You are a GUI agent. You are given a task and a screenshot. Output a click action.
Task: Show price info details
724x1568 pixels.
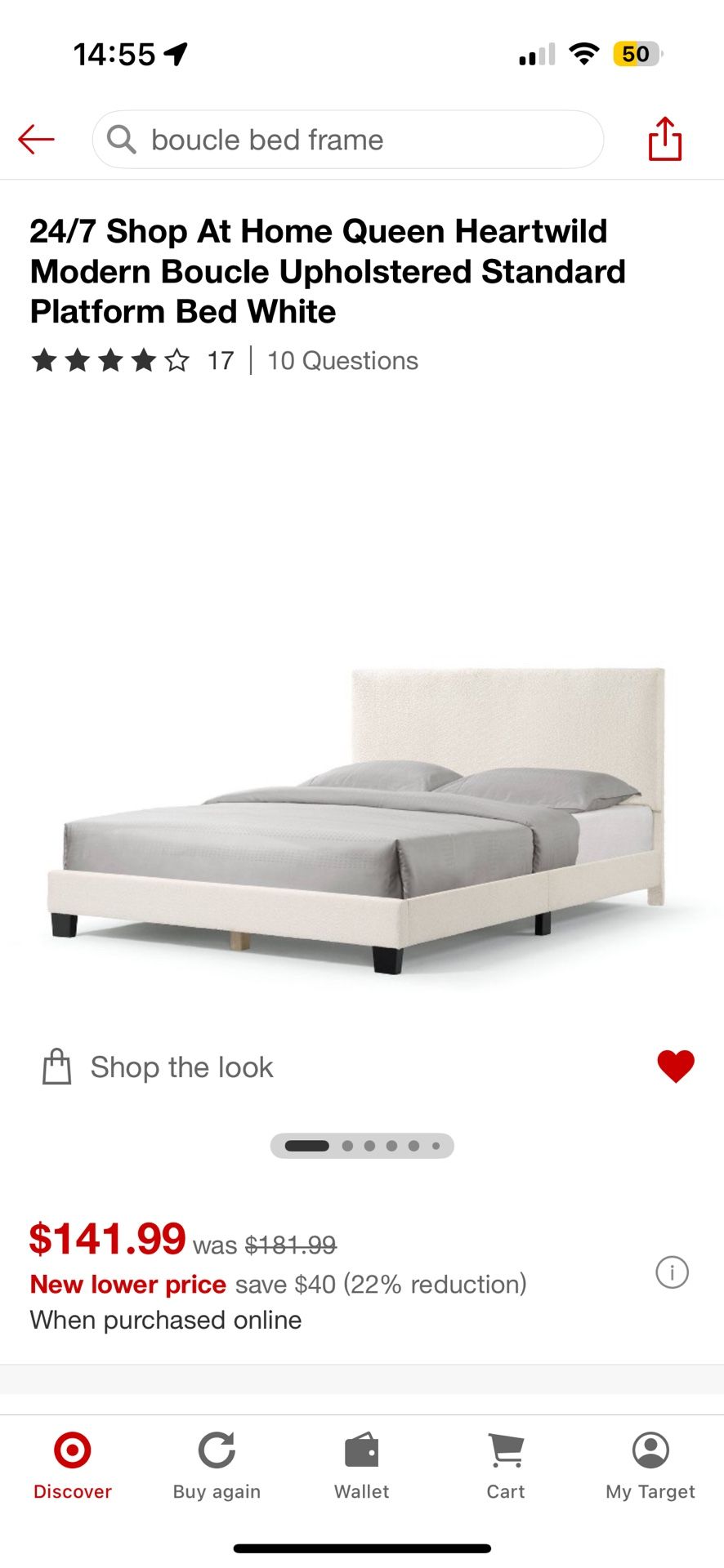pos(672,1272)
